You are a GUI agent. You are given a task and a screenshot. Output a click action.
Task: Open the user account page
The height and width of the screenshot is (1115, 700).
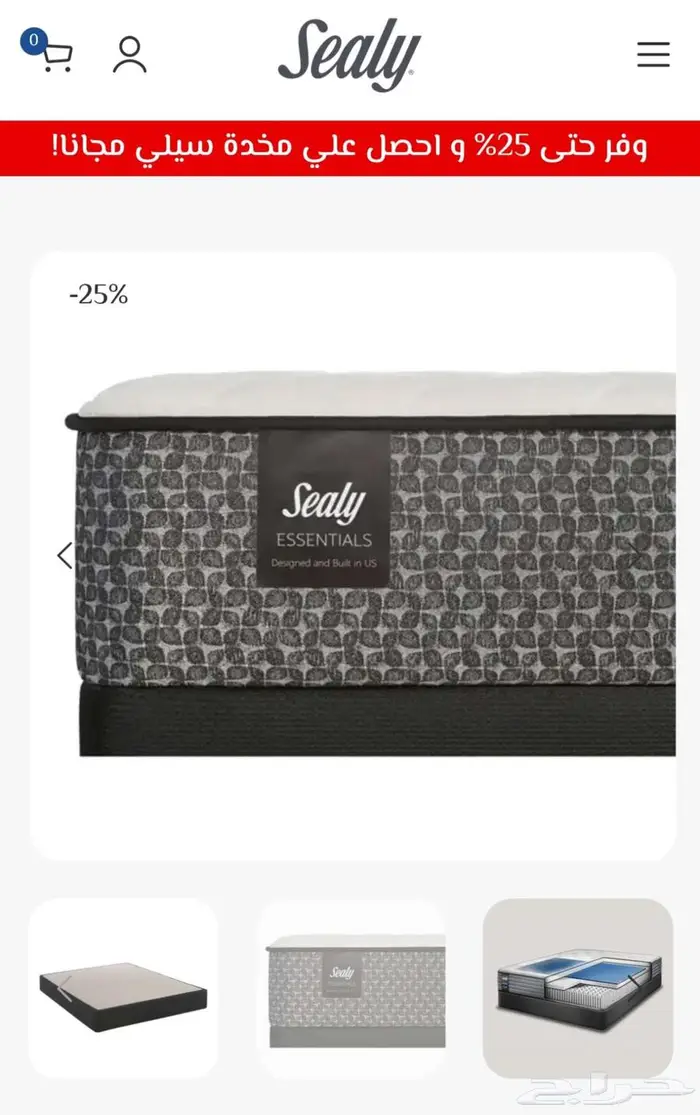pos(130,54)
